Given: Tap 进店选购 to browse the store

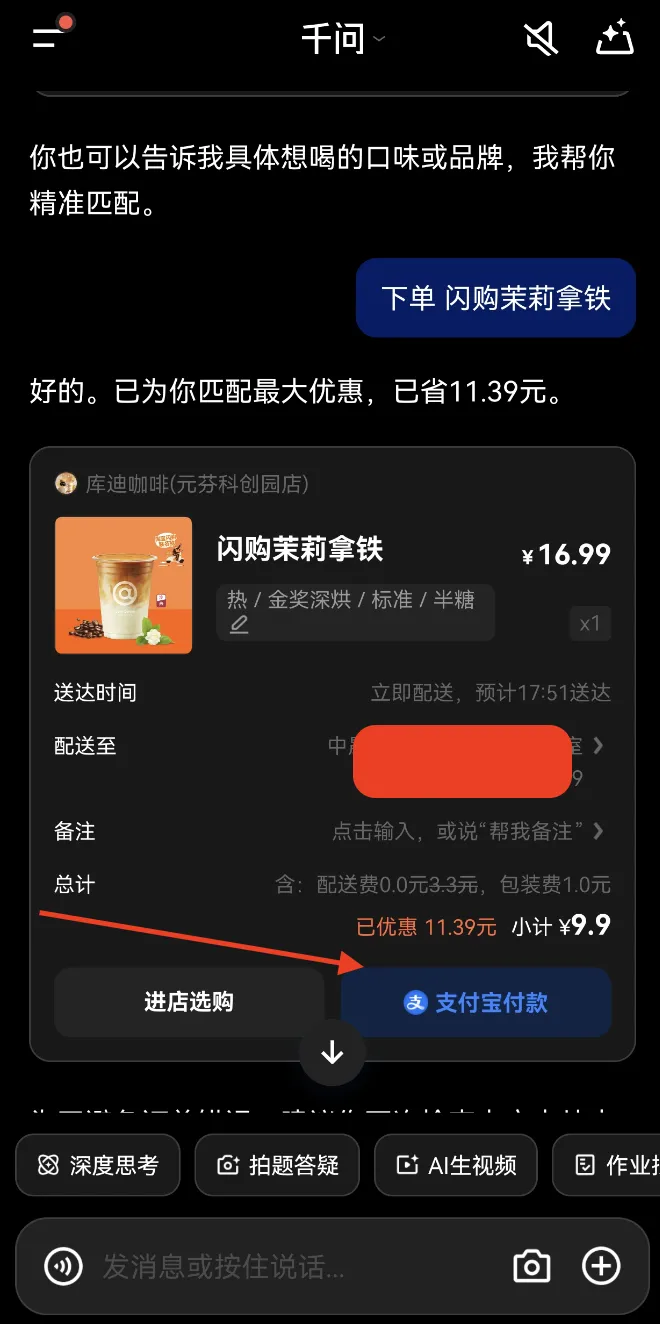Looking at the screenshot, I should click(189, 1002).
